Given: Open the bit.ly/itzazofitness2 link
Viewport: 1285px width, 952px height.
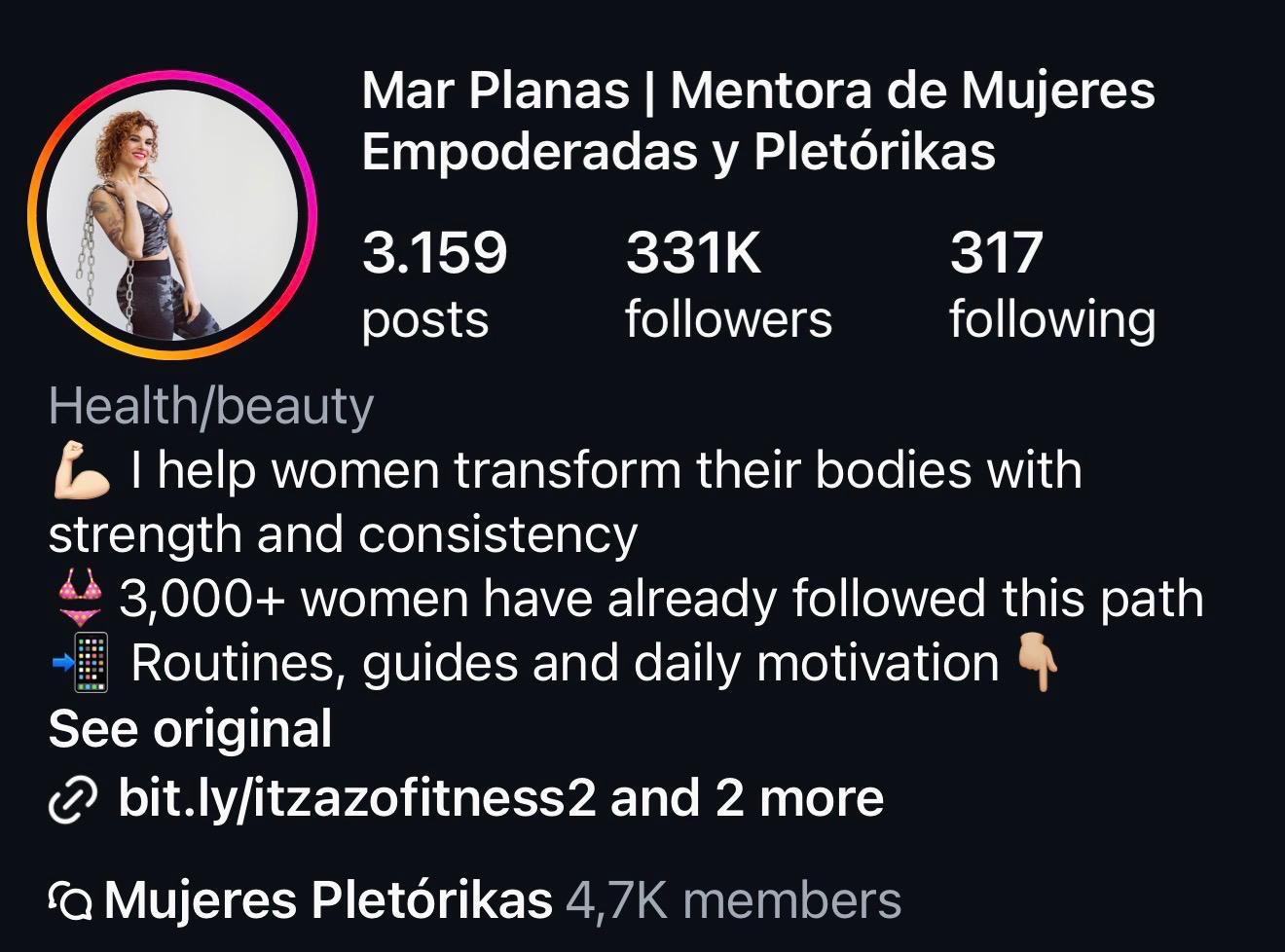Looking at the screenshot, I should (355, 798).
